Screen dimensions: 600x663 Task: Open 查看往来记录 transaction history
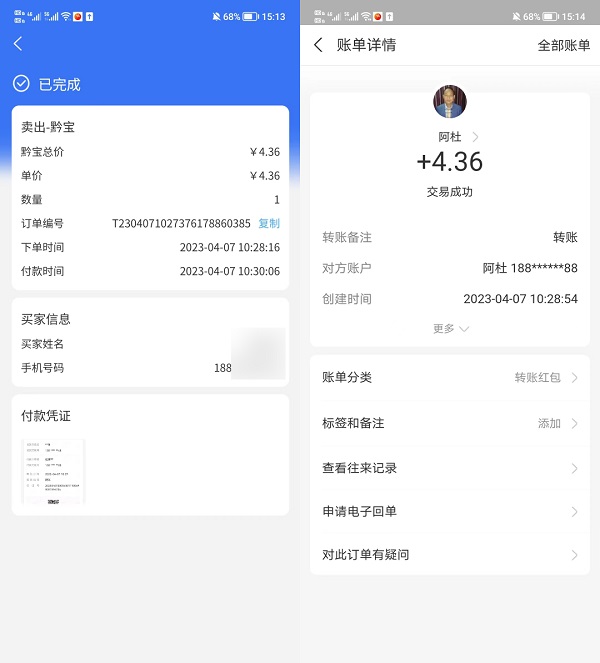pos(449,468)
